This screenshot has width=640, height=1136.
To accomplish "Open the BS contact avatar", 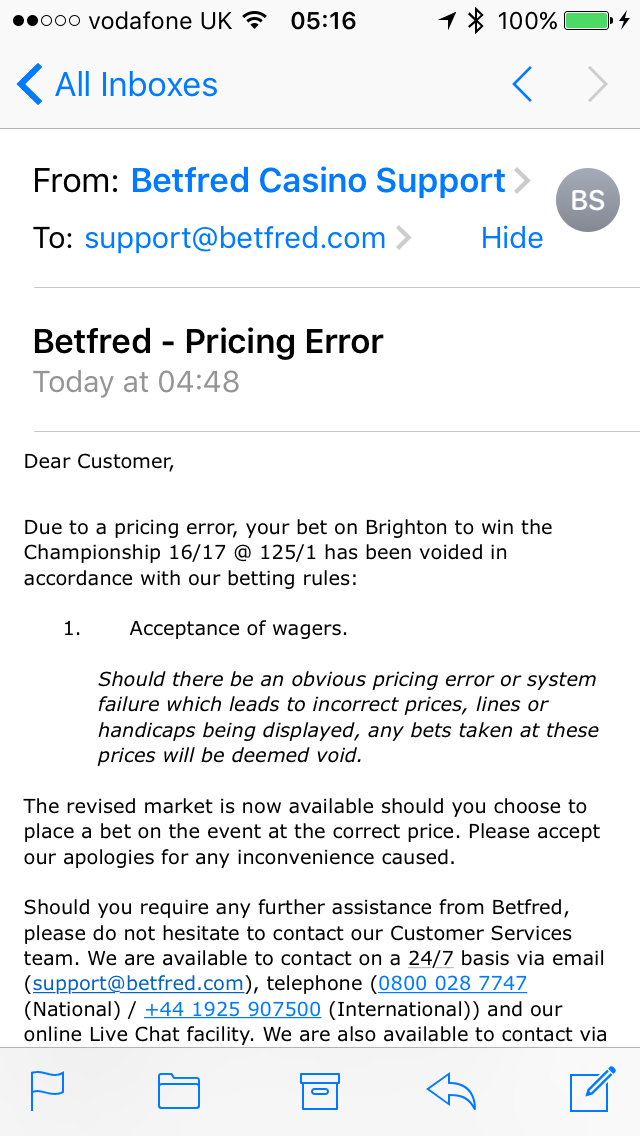I will click(x=588, y=200).
